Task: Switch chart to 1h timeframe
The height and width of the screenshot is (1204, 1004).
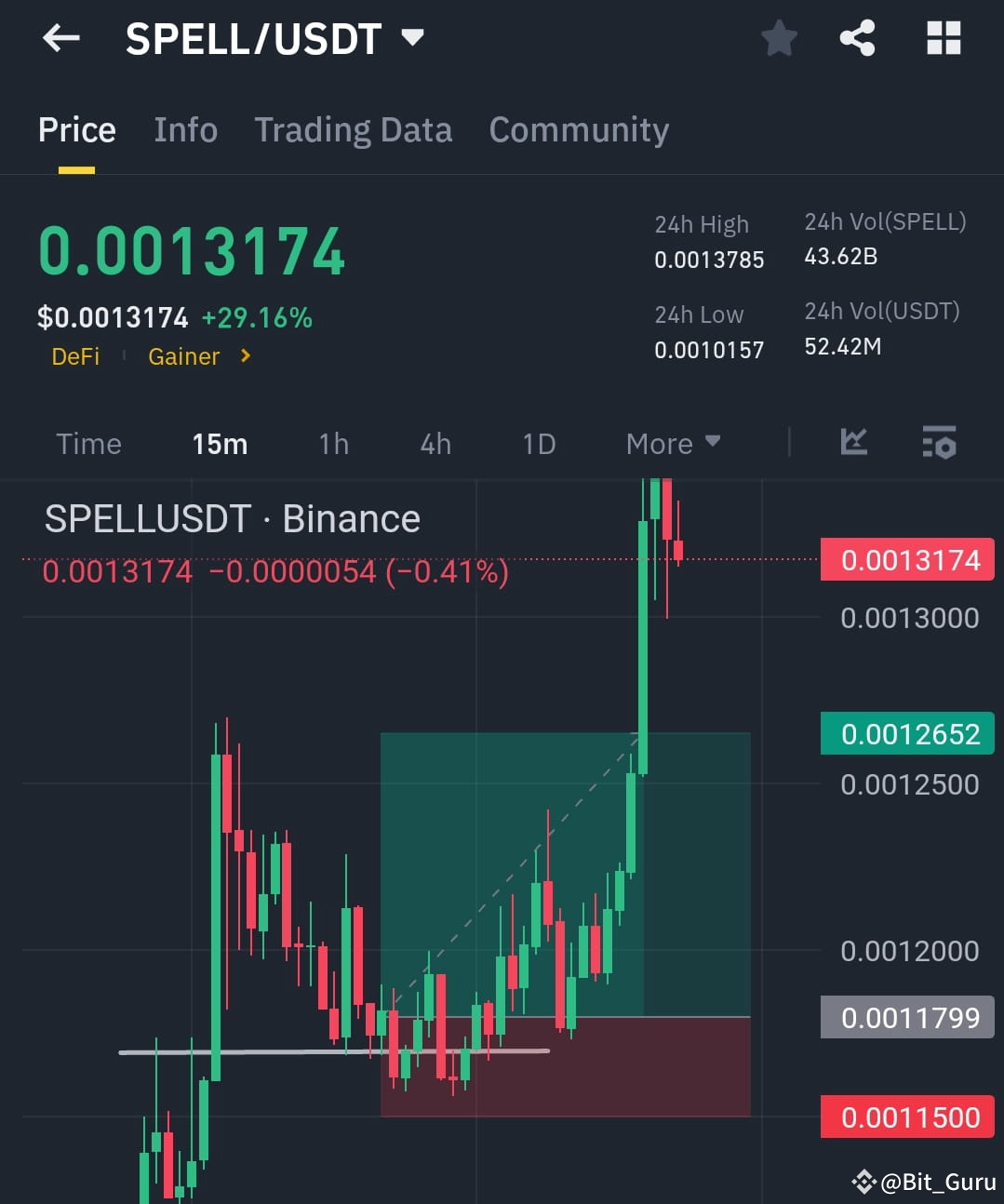Action: coord(332,444)
